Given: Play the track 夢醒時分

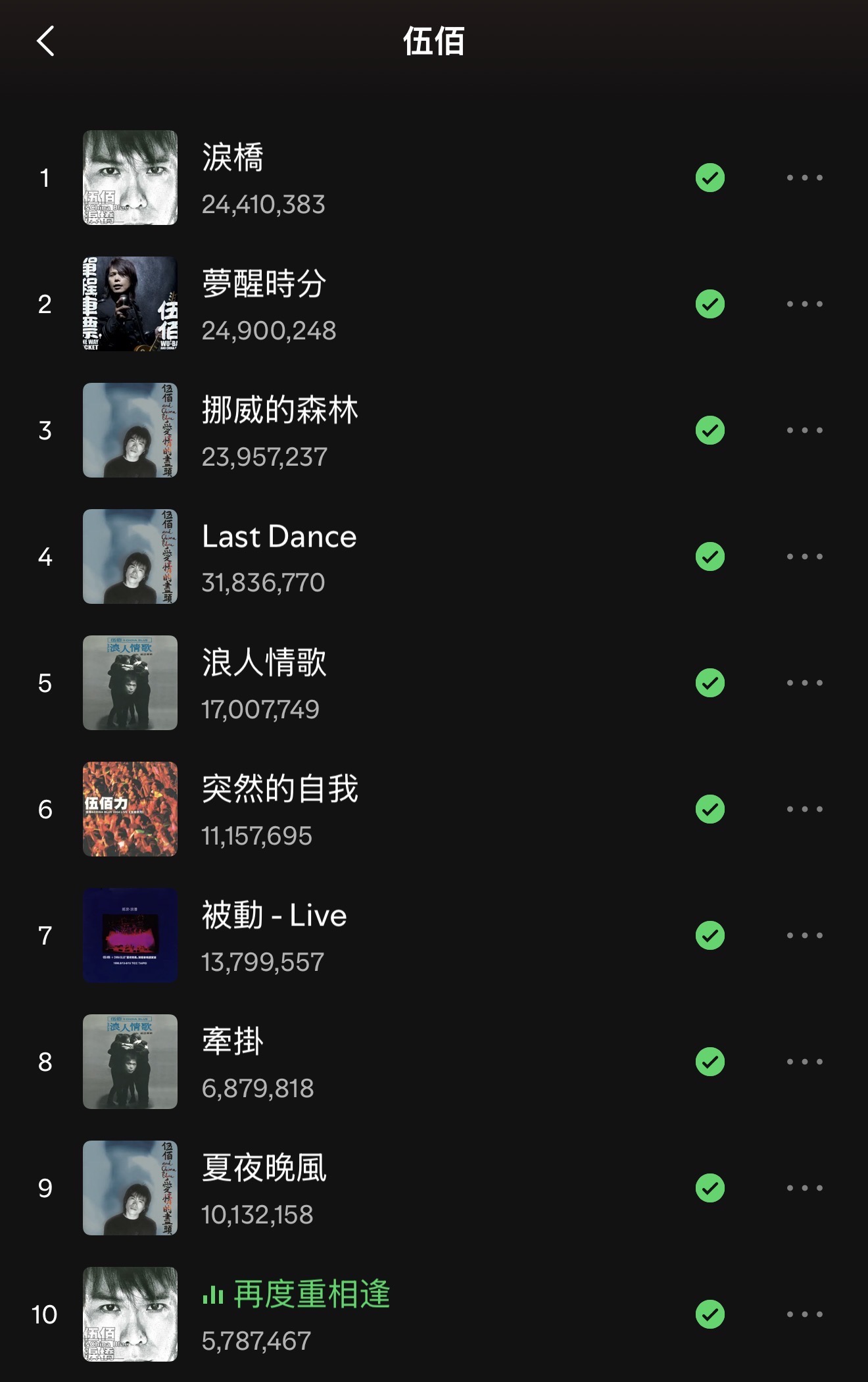Looking at the screenshot, I should pos(264,284).
